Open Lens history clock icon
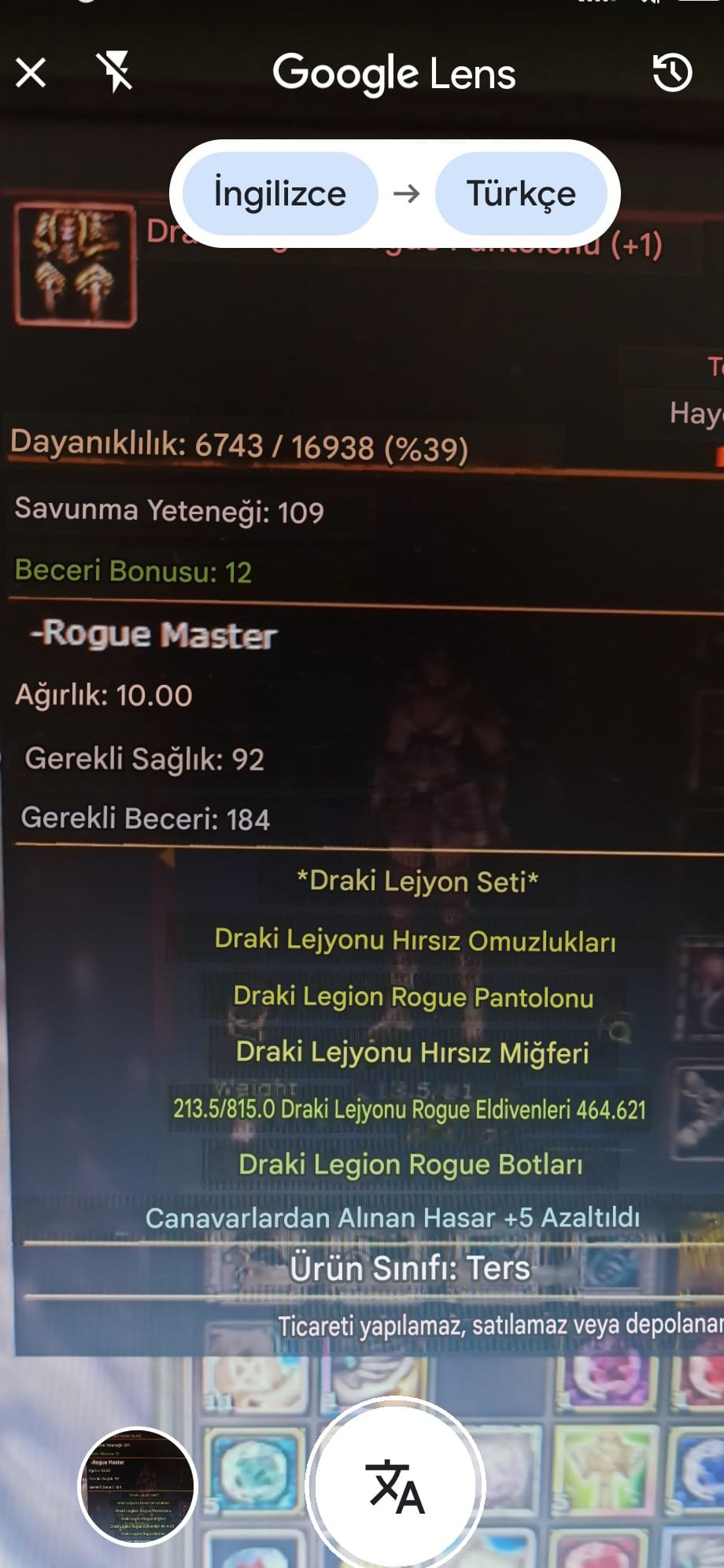Screen dimensions: 724x1568 [673, 73]
